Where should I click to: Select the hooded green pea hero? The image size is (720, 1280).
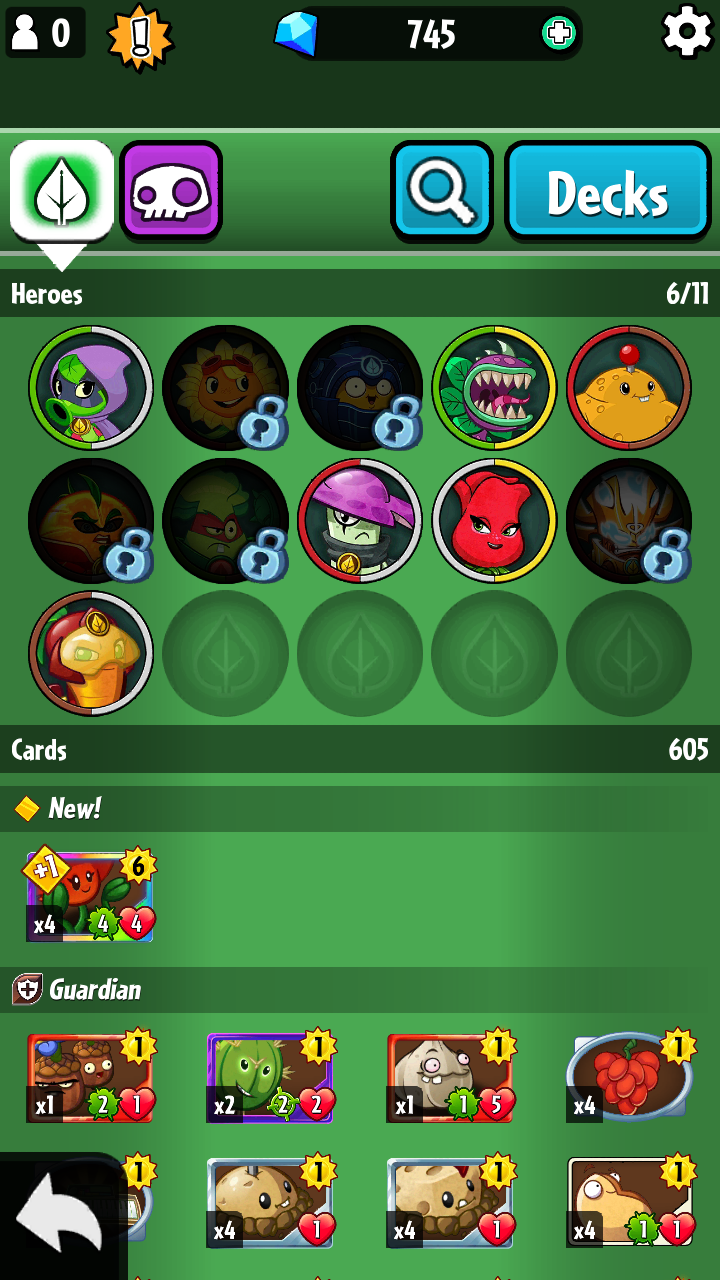[91, 387]
